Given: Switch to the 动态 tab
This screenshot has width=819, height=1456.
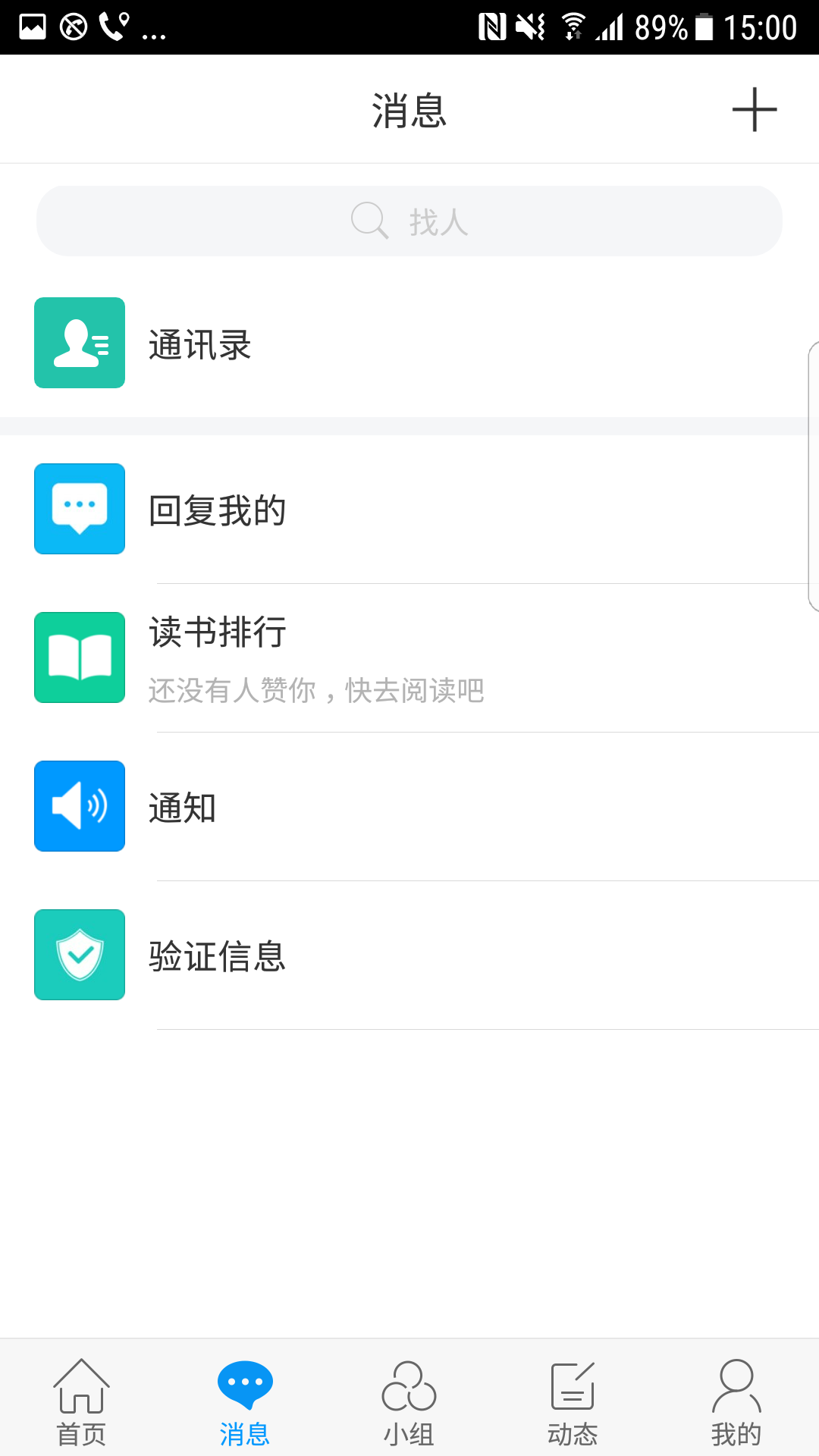Looking at the screenshot, I should [x=573, y=1403].
